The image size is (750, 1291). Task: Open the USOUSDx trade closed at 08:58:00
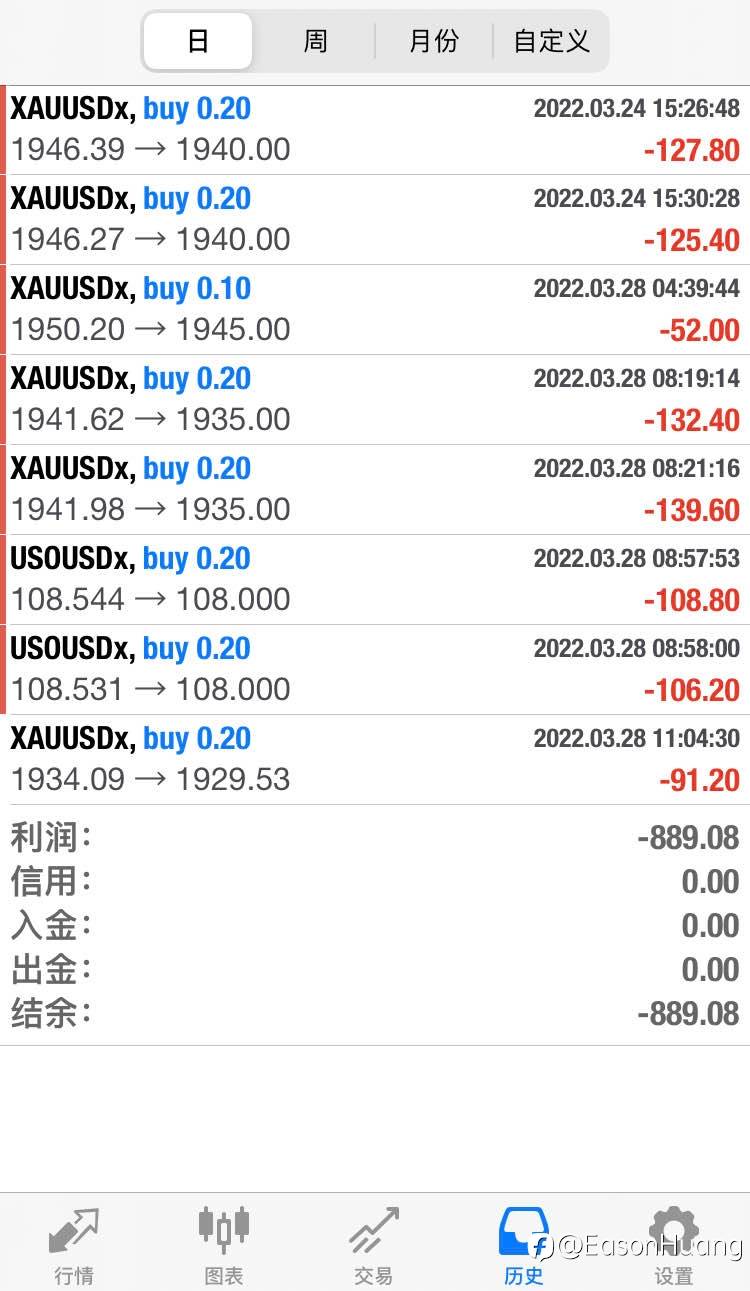click(375, 670)
